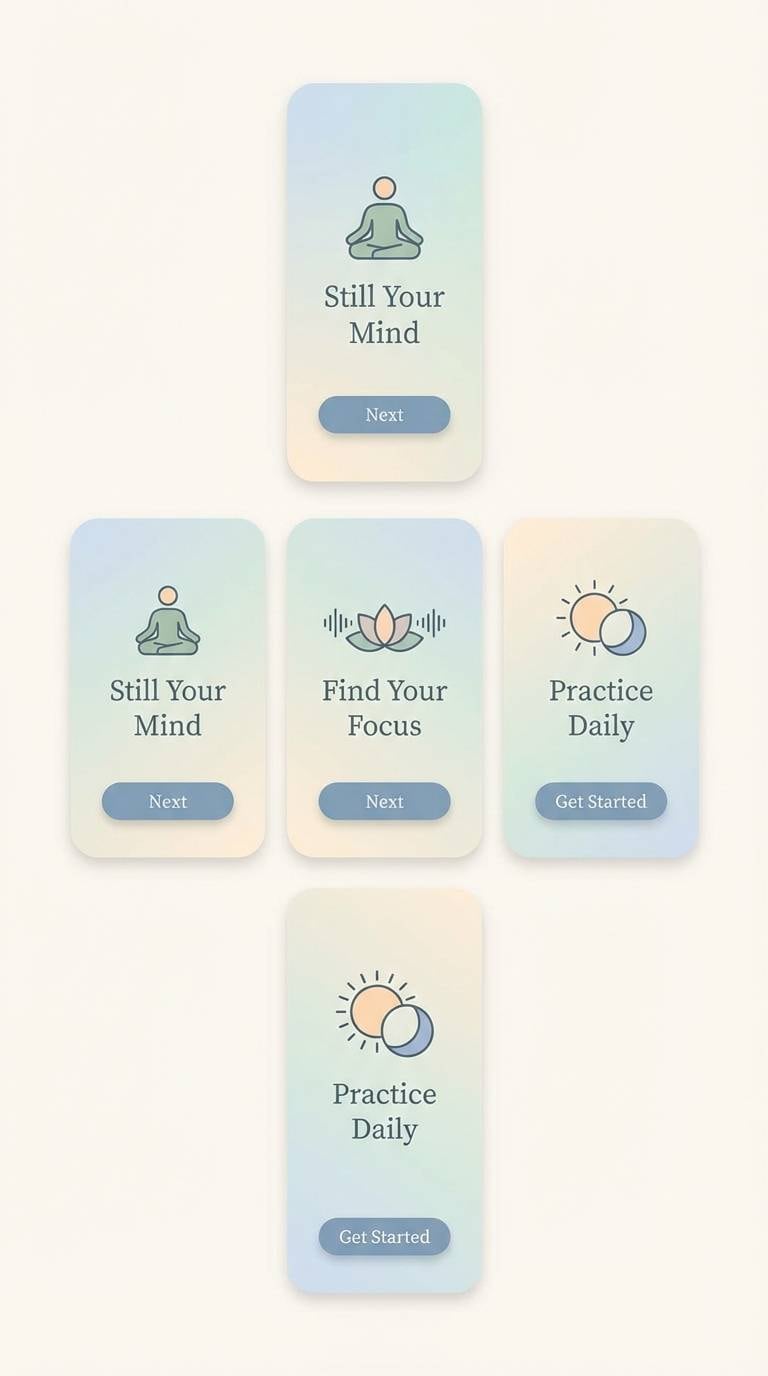Select the Practice Daily heading on the bottom screen
The width and height of the screenshot is (768, 1376).
(x=384, y=1111)
